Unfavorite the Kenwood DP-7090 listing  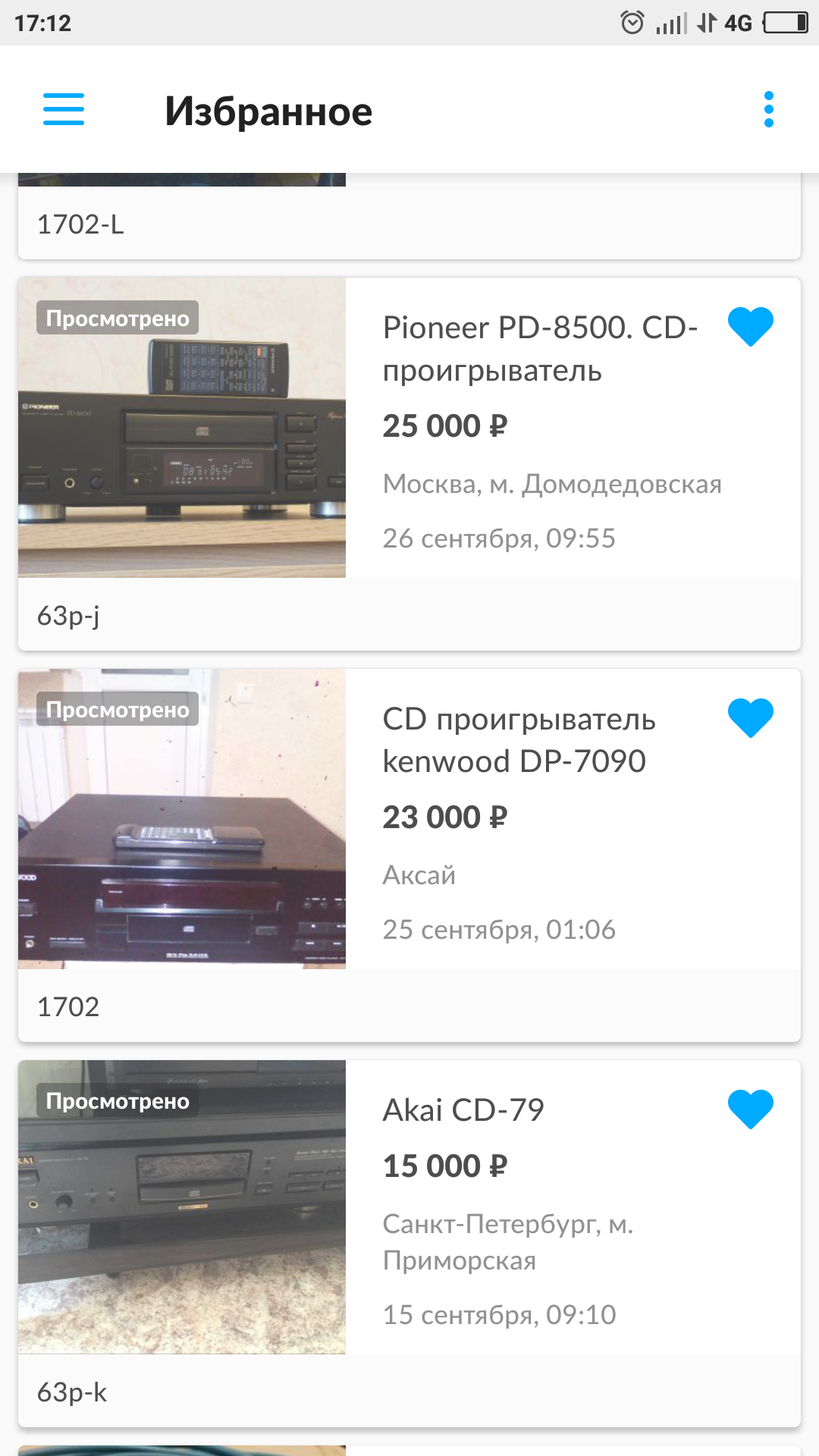click(750, 718)
